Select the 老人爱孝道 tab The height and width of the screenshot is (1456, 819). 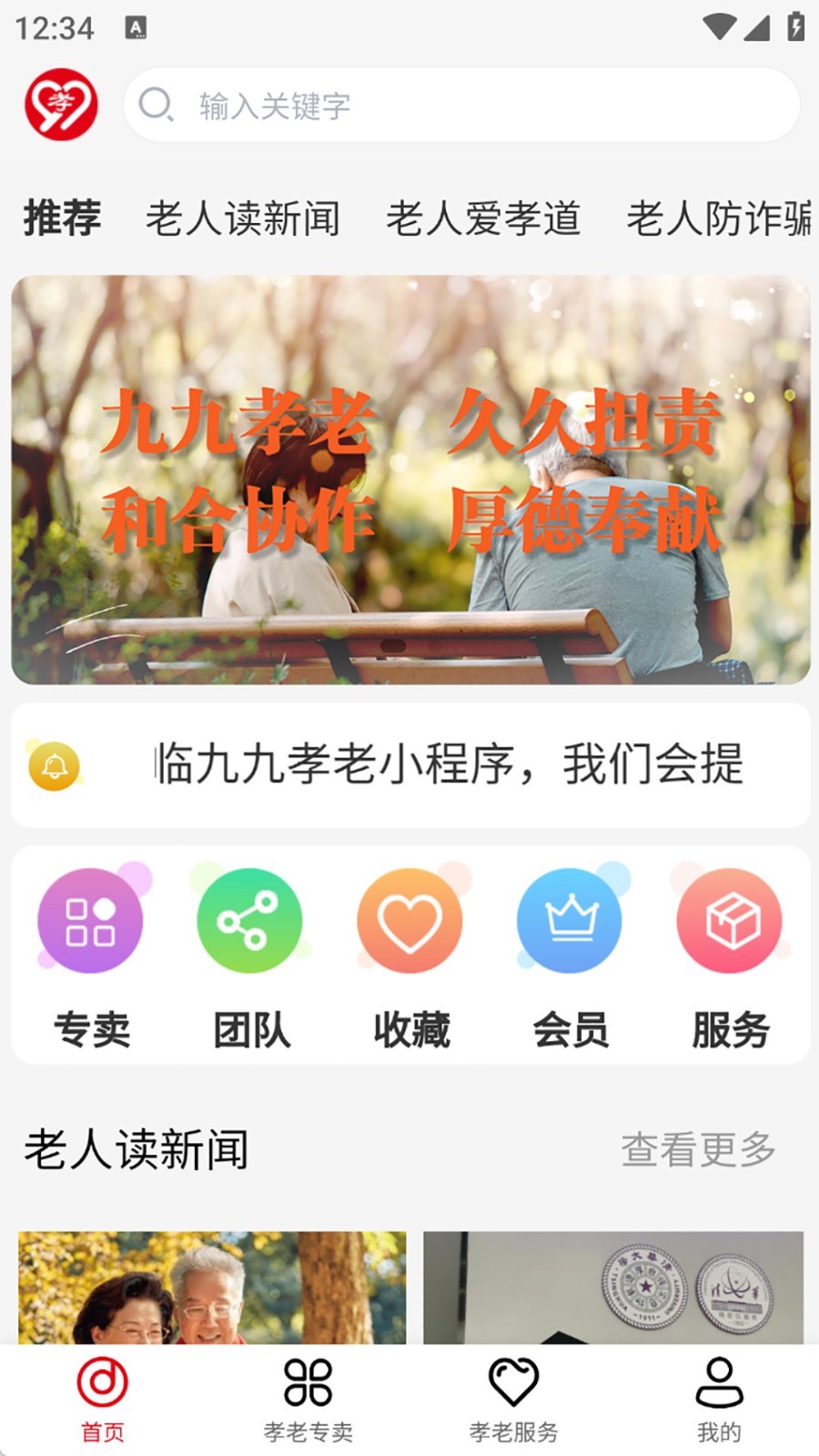pyautogui.click(x=482, y=219)
